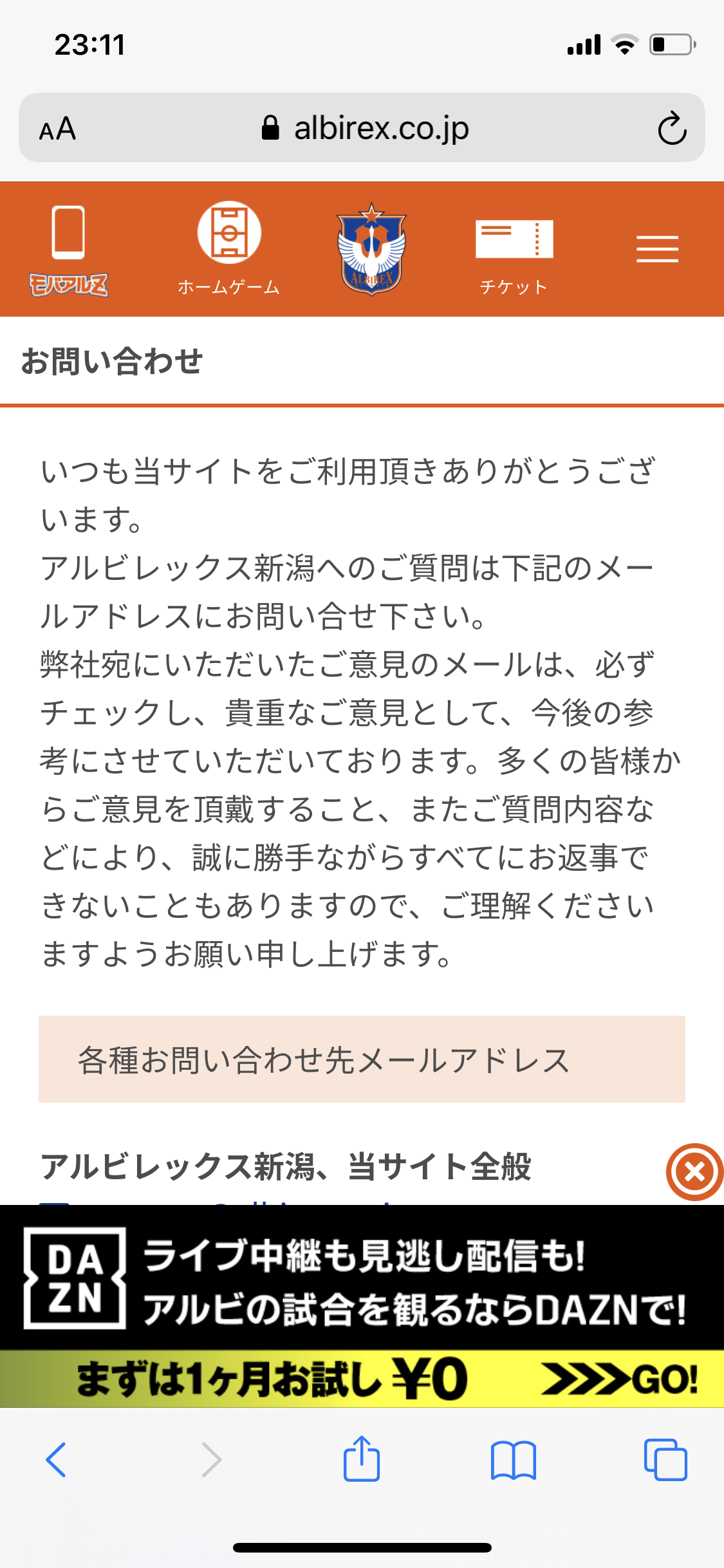Open the AA reader options
The width and height of the screenshot is (724, 1568).
click(57, 129)
